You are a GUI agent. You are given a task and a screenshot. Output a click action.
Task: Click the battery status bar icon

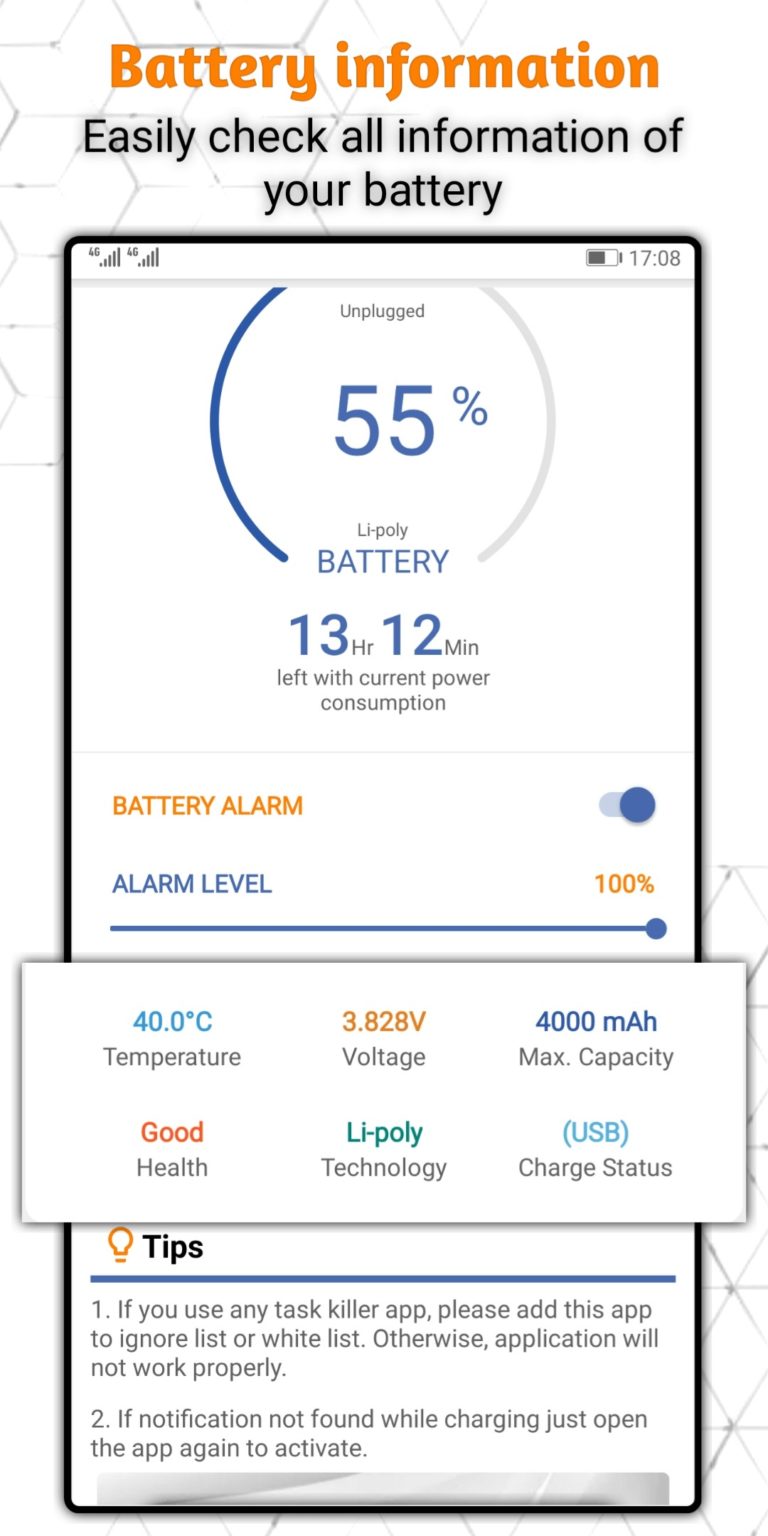(x=601, y=257)
